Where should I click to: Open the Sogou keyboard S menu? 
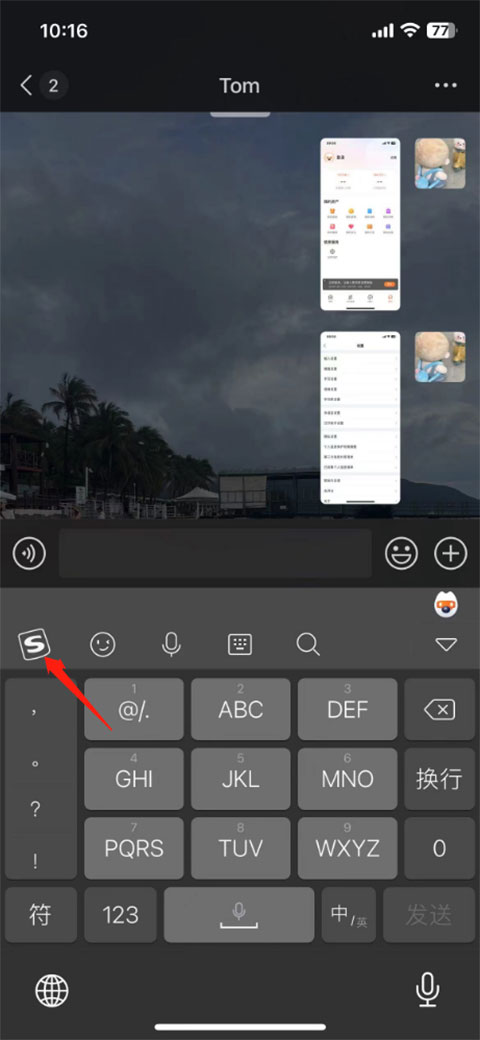pos(35,644)
